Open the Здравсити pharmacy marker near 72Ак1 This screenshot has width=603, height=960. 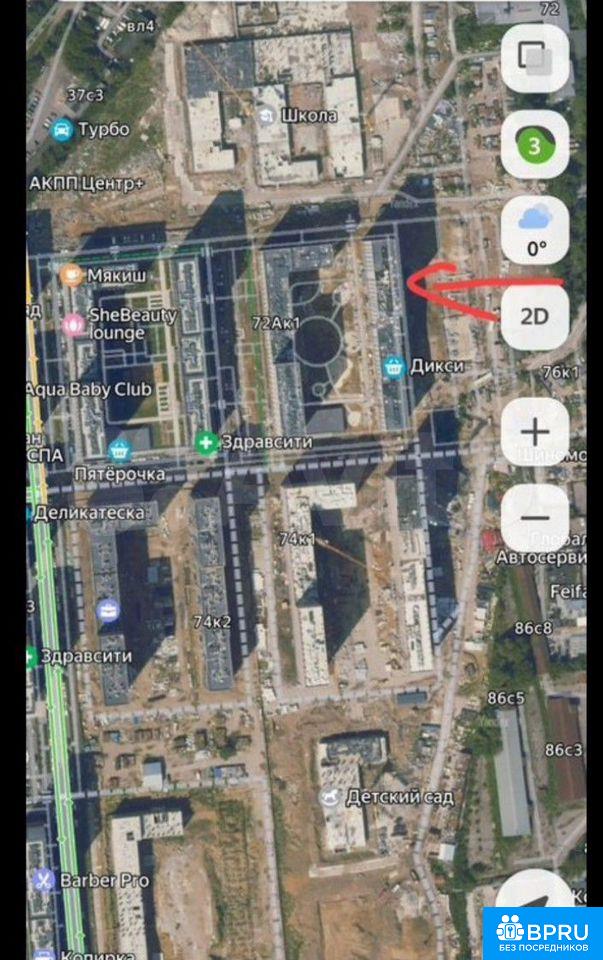click(x=206, y=441)
